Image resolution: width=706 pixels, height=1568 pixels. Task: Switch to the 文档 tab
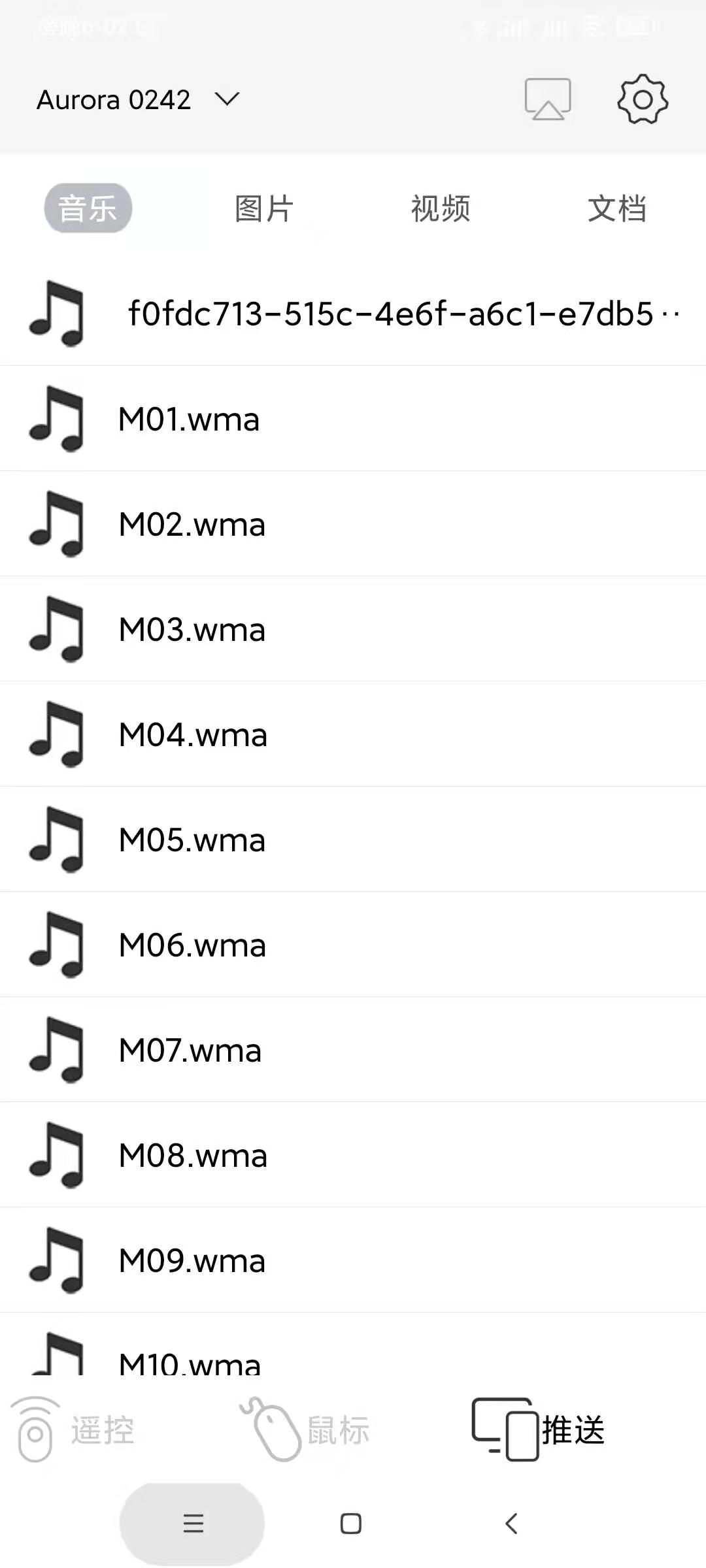617,208
